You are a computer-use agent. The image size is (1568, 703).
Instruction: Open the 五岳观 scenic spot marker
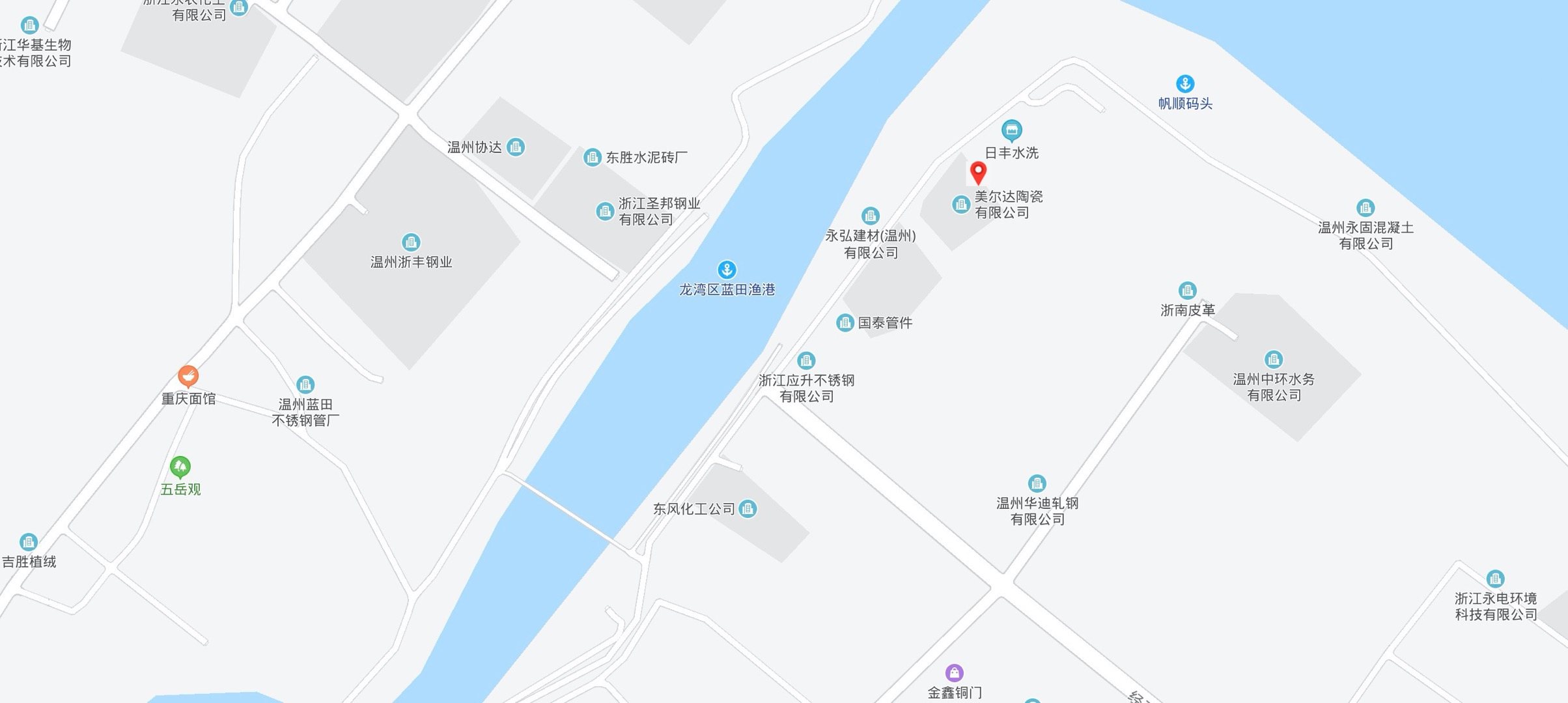180,466
